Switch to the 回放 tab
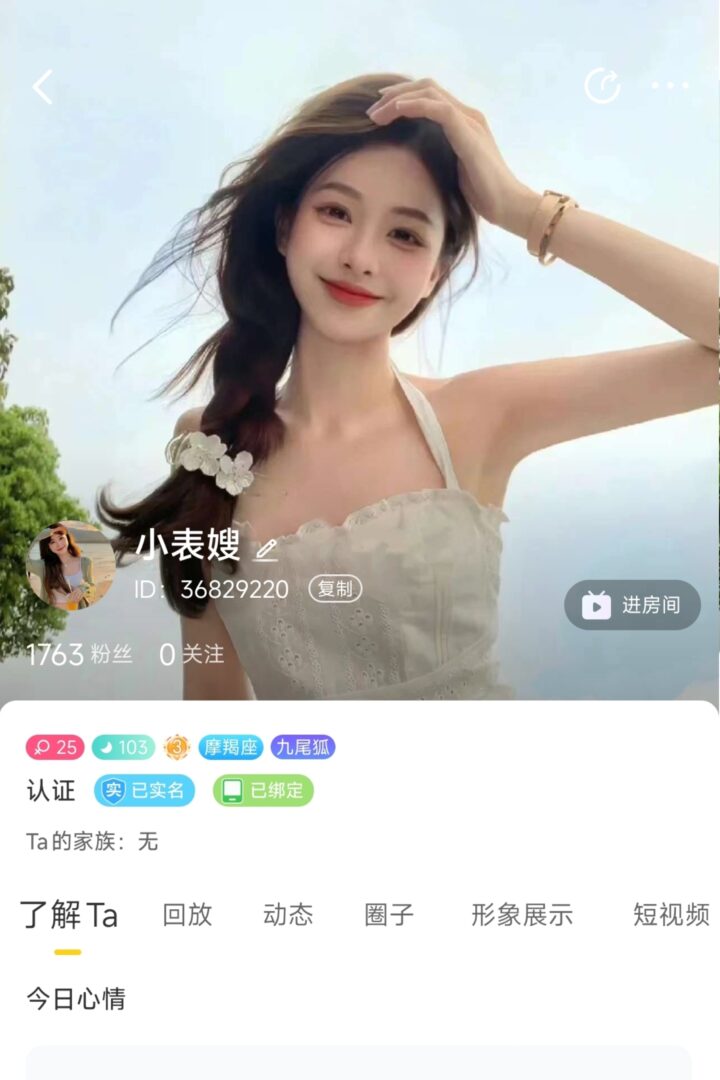The height and width of the screenshot is (1080, 720). tap(188, 914)
